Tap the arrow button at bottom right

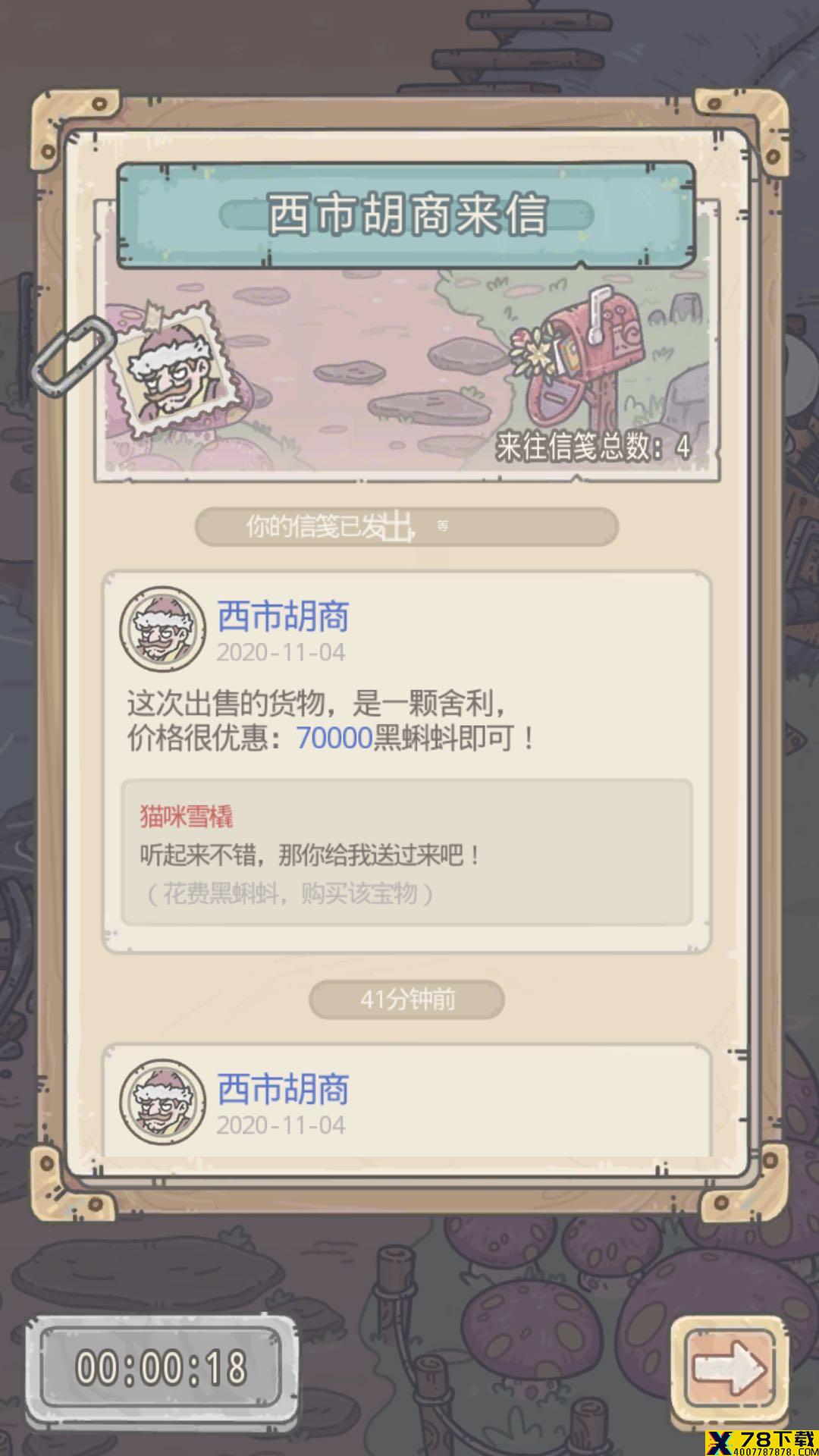[729, 1367]
